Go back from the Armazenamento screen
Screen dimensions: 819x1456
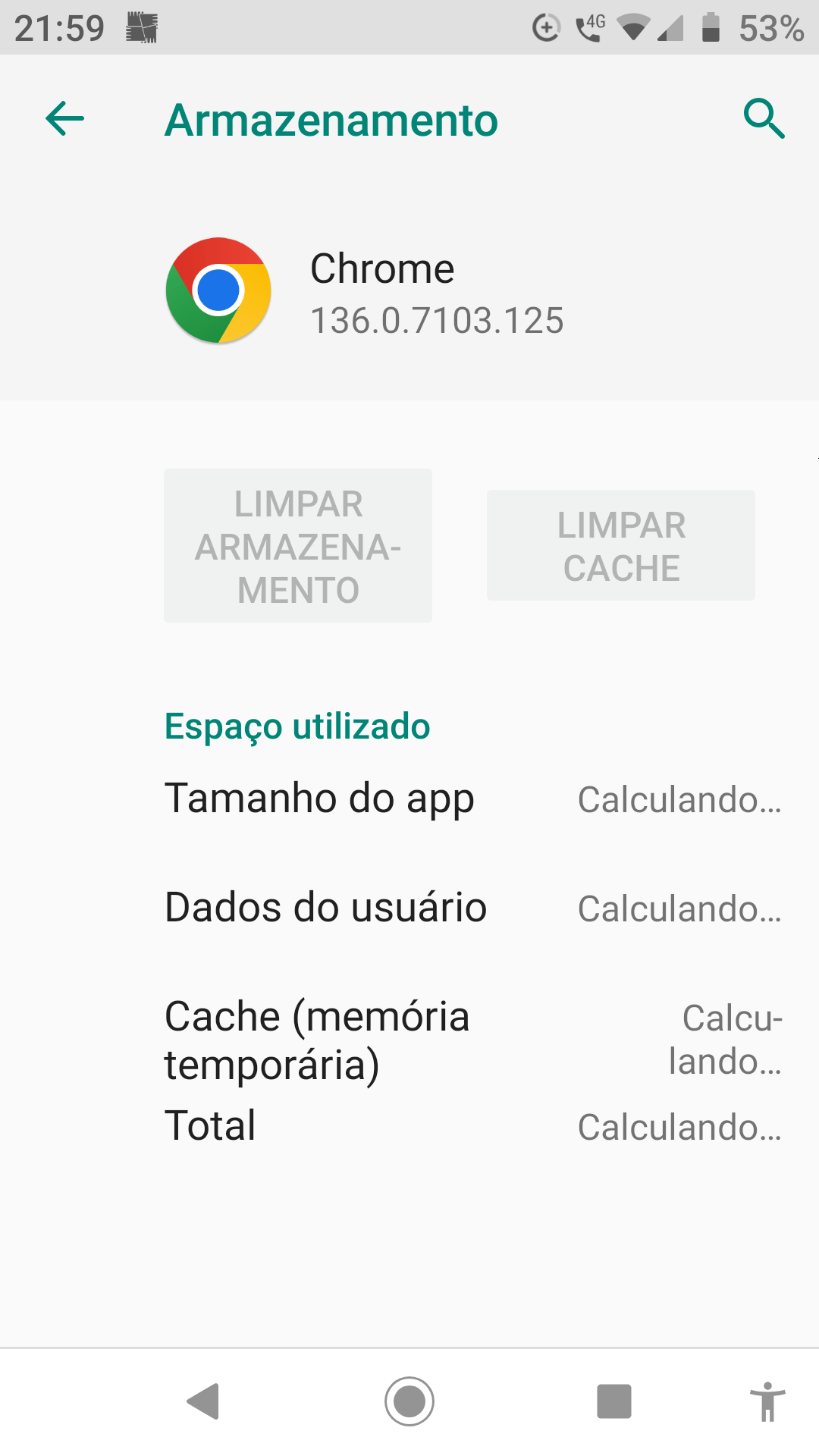(x=64, y=119)
